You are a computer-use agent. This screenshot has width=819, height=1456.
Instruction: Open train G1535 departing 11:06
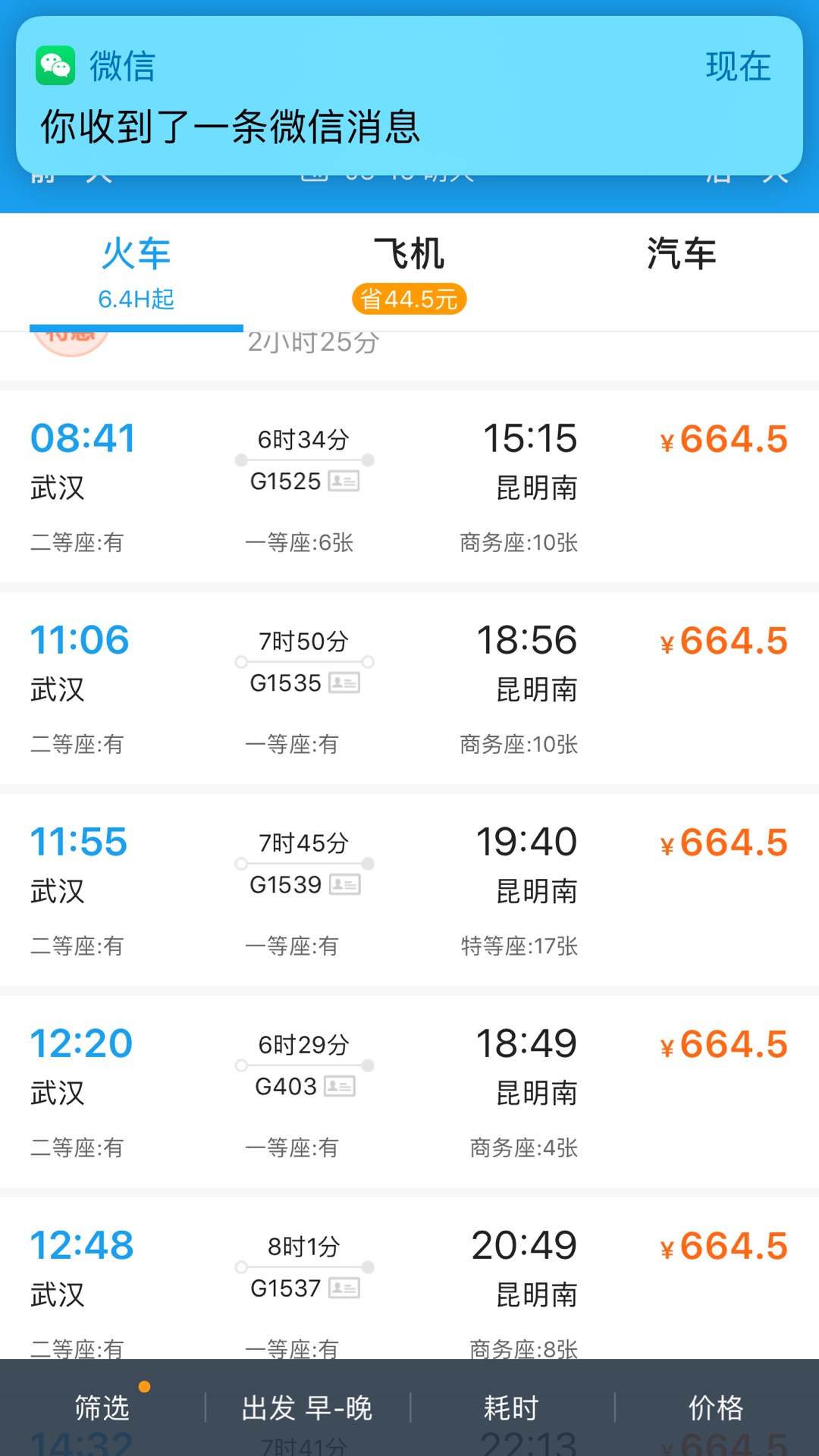(409, 689)
